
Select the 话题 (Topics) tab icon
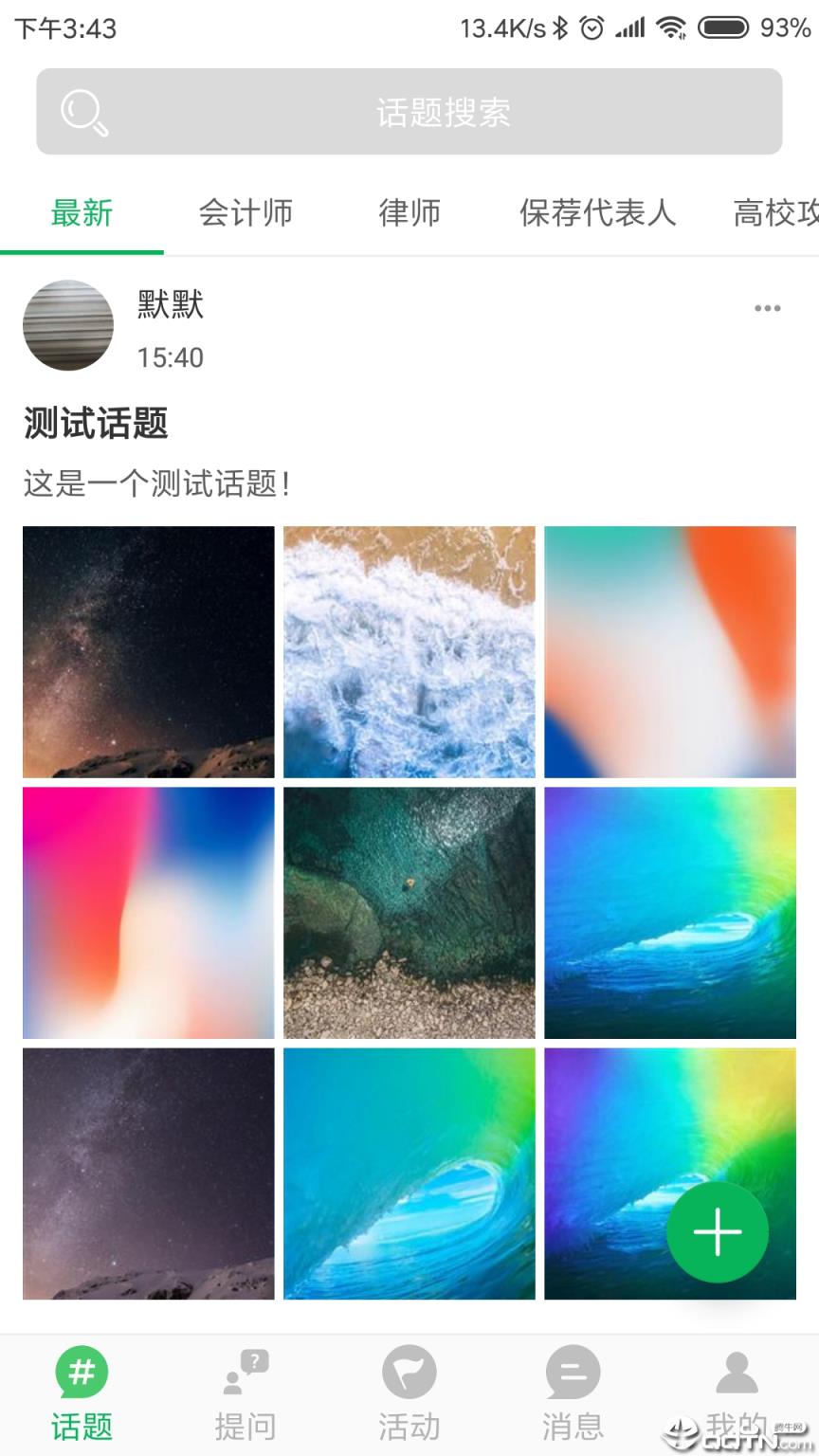point(82,1374)
